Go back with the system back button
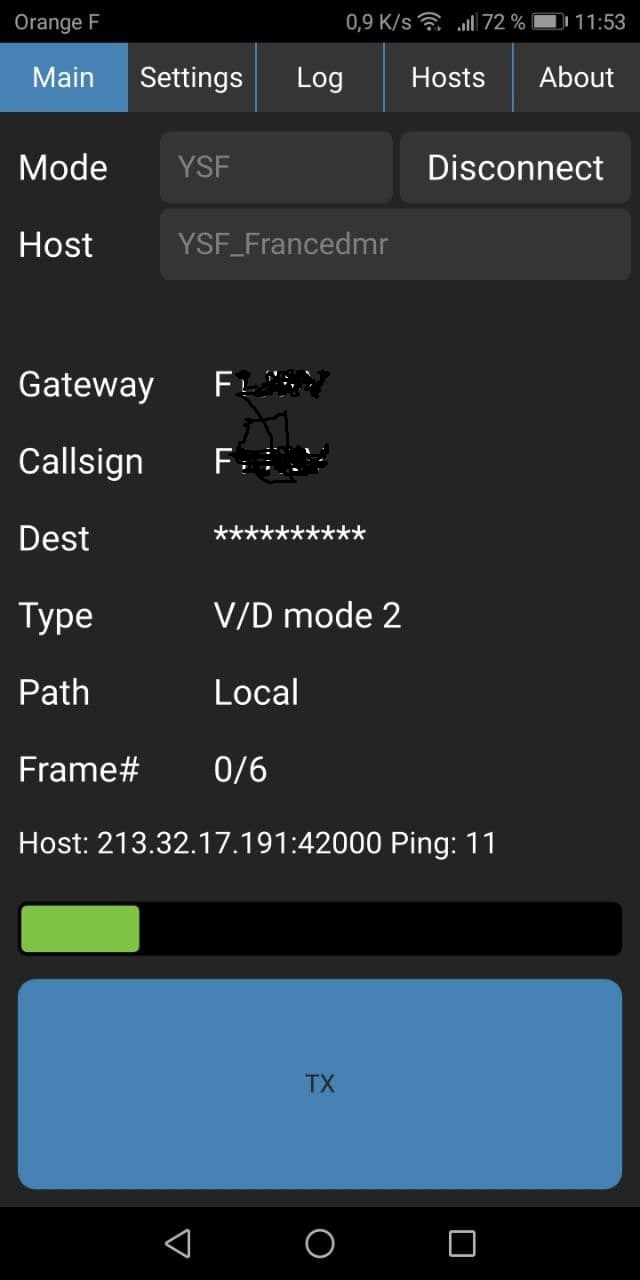The width and height of the screenshot is (640, 1280). tap(178, 1243)
